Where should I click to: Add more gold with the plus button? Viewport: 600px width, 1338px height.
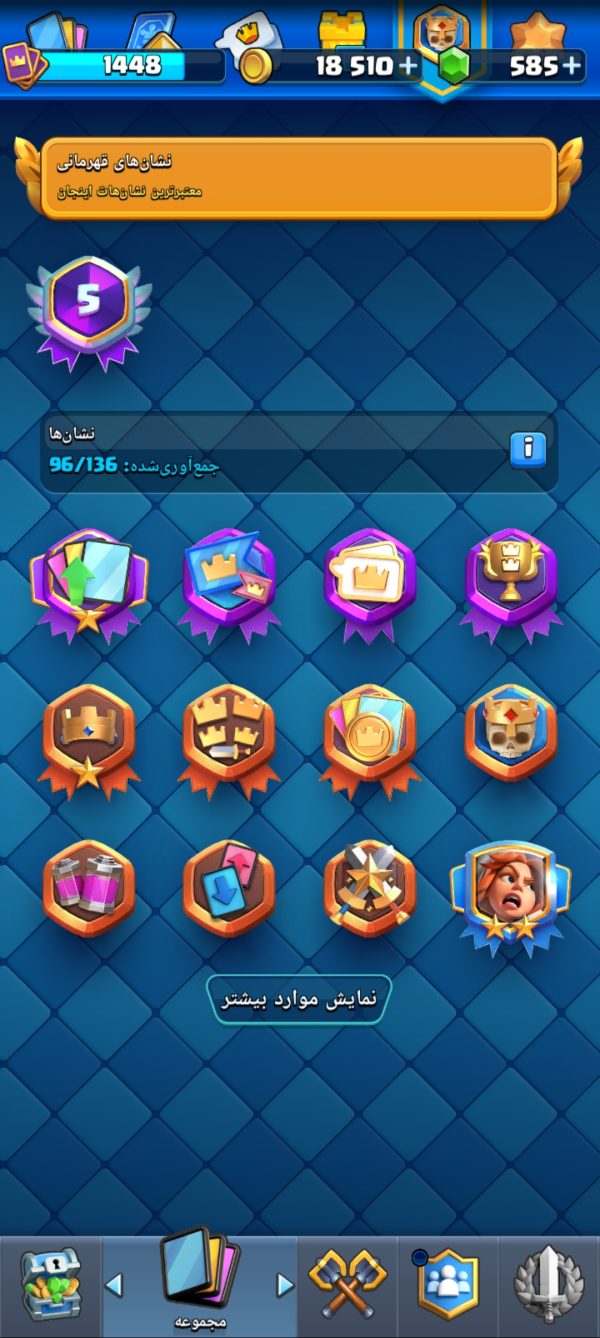pos(408,67)
